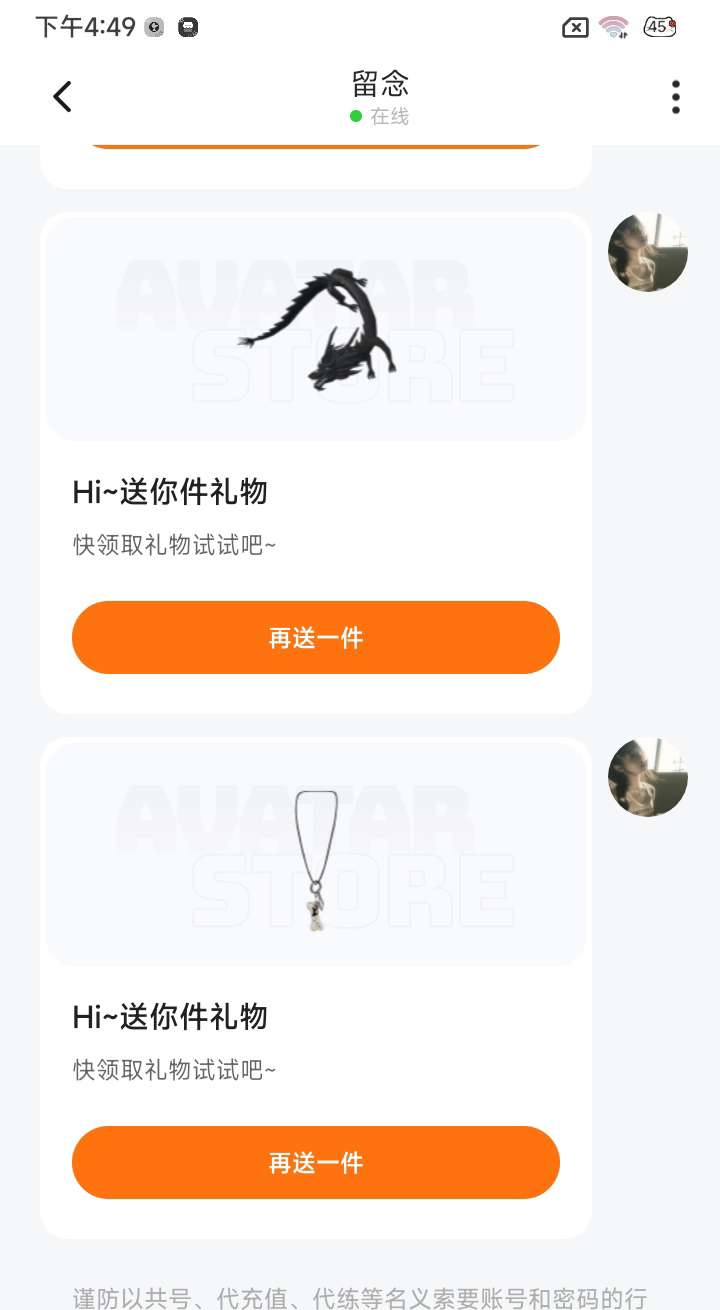Image resolution: width=720 pixels, height=1310 pixels.
Task: Go back using the top-left arrow
Action: pyautogui.click(x=63, y=97)
